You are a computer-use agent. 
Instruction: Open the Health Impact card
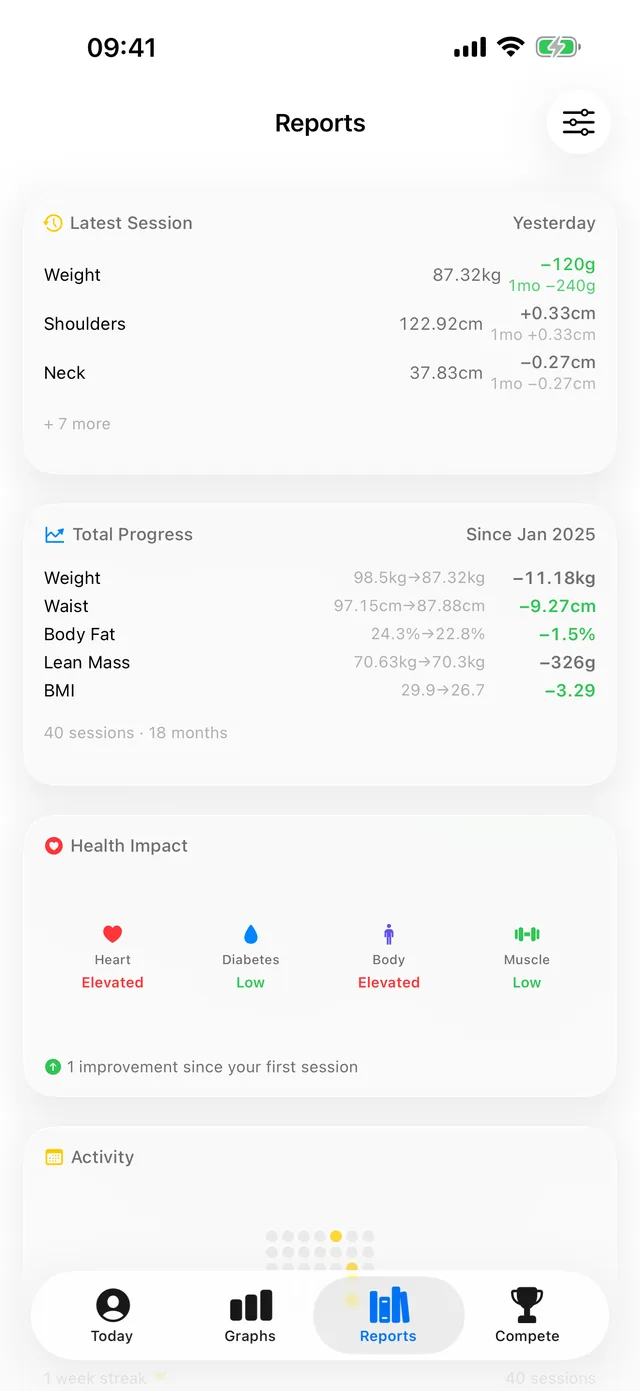coord(320,956)
